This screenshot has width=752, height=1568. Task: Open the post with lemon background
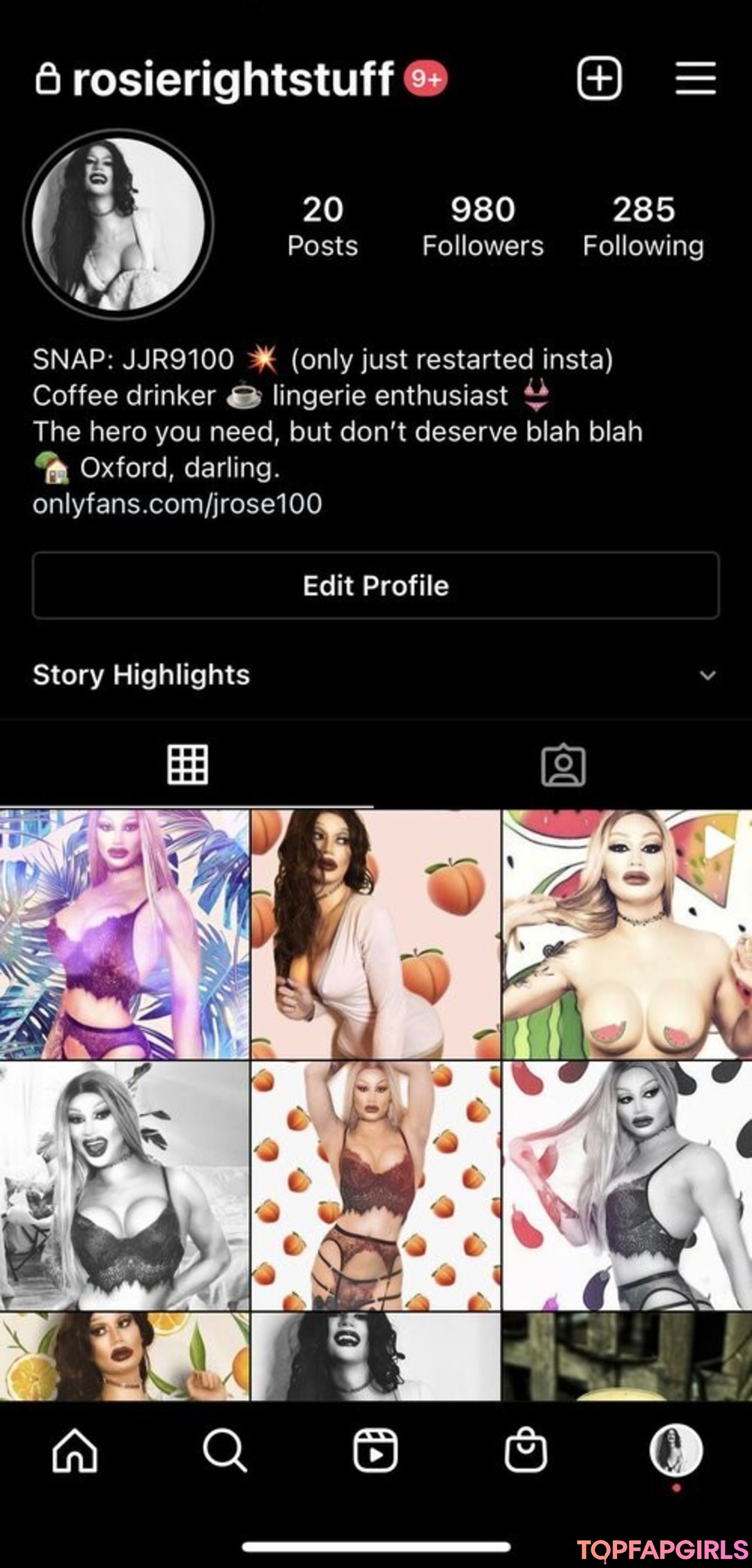(x=124, y=1356)
